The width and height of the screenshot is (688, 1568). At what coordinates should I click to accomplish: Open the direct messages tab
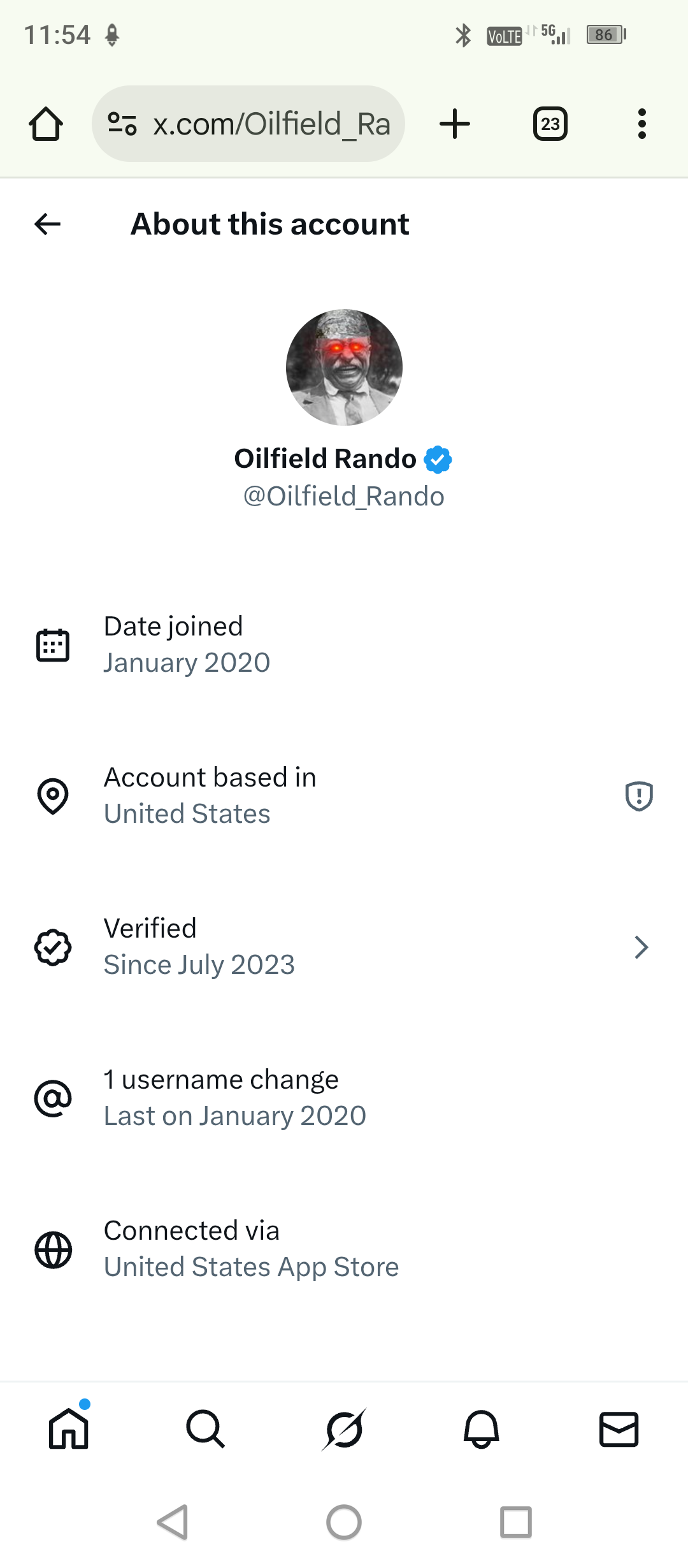coord(619,1429)
